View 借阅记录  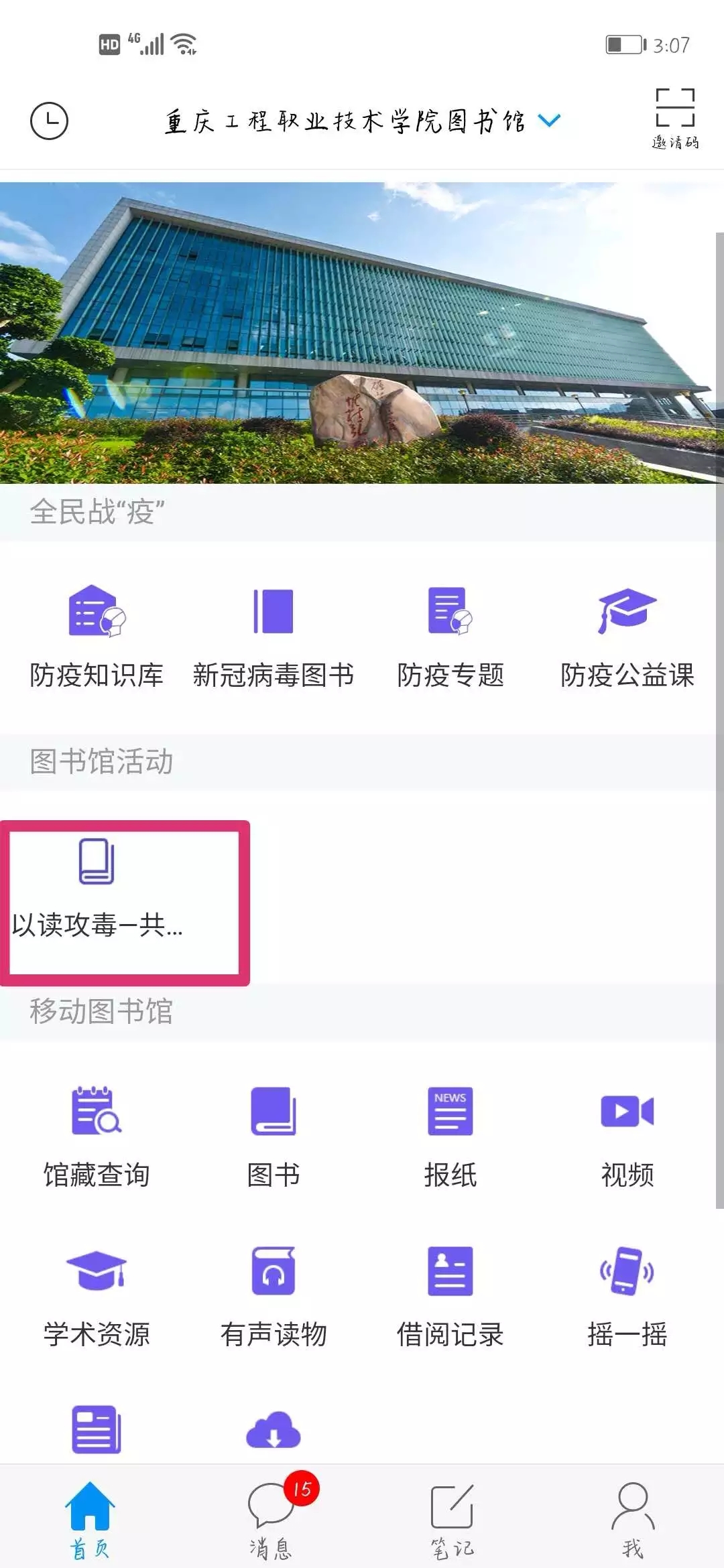[450, 1297]
